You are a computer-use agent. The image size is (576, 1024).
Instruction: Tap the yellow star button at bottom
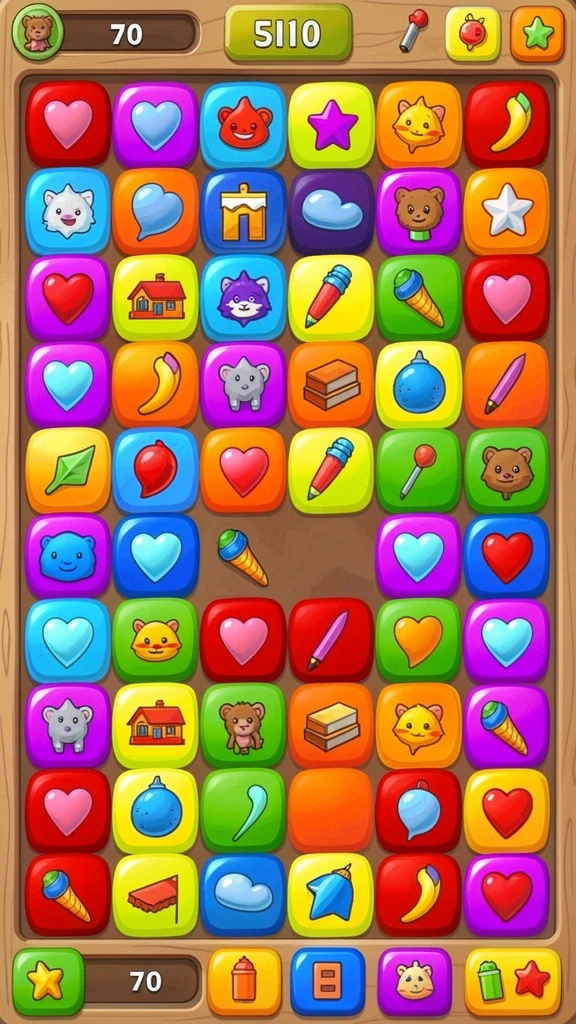[48, 982]
